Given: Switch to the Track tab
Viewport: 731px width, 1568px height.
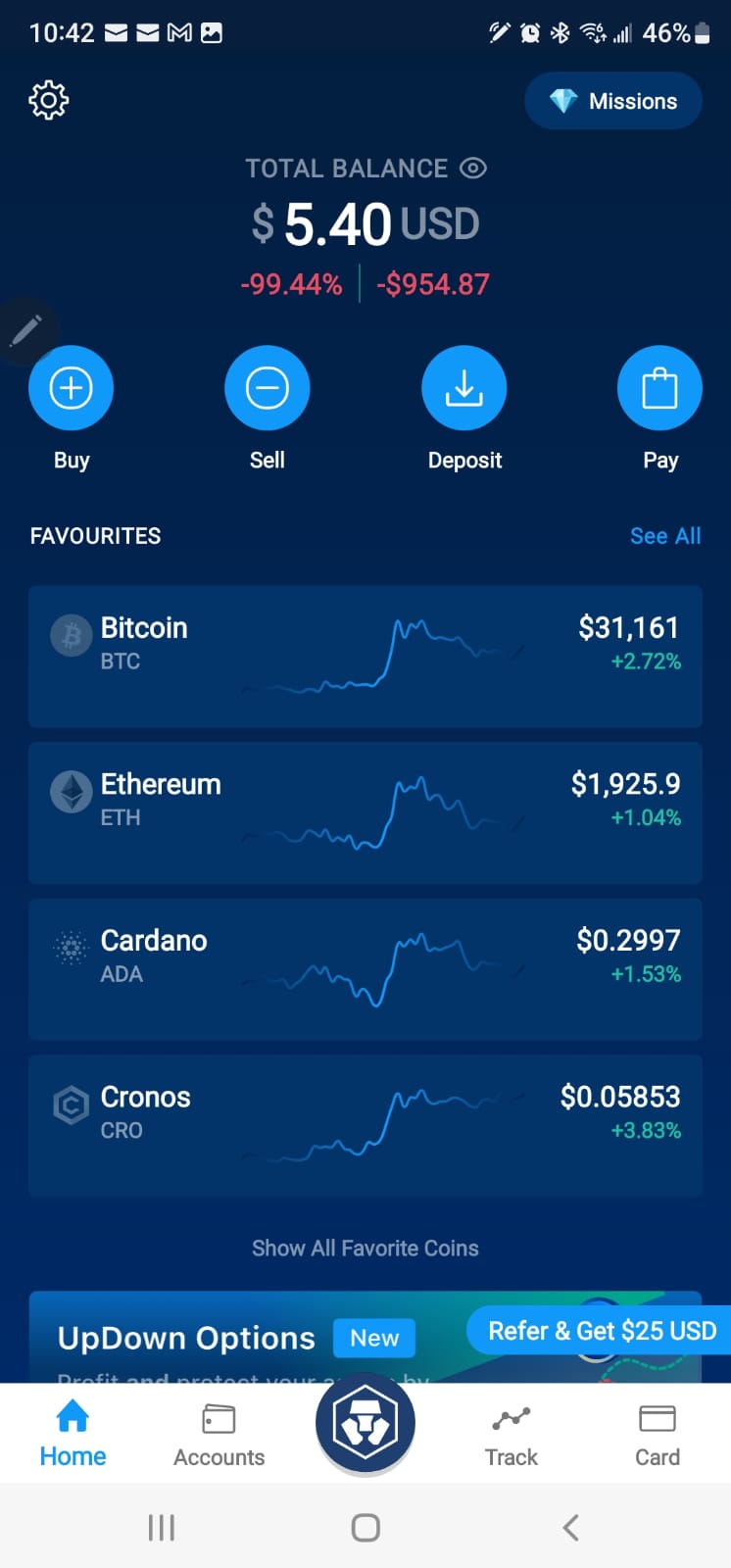Looking at the screenshot, I should tap(511, 1435).
